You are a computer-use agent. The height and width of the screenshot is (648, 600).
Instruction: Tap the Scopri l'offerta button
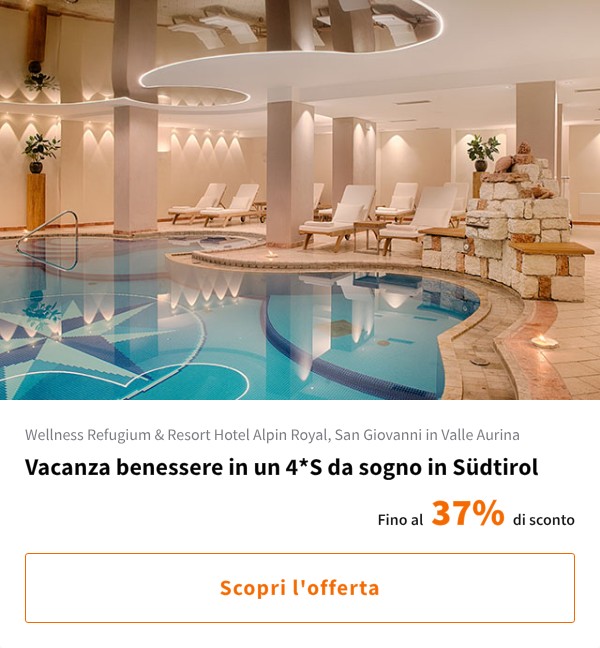pos(300,588)
